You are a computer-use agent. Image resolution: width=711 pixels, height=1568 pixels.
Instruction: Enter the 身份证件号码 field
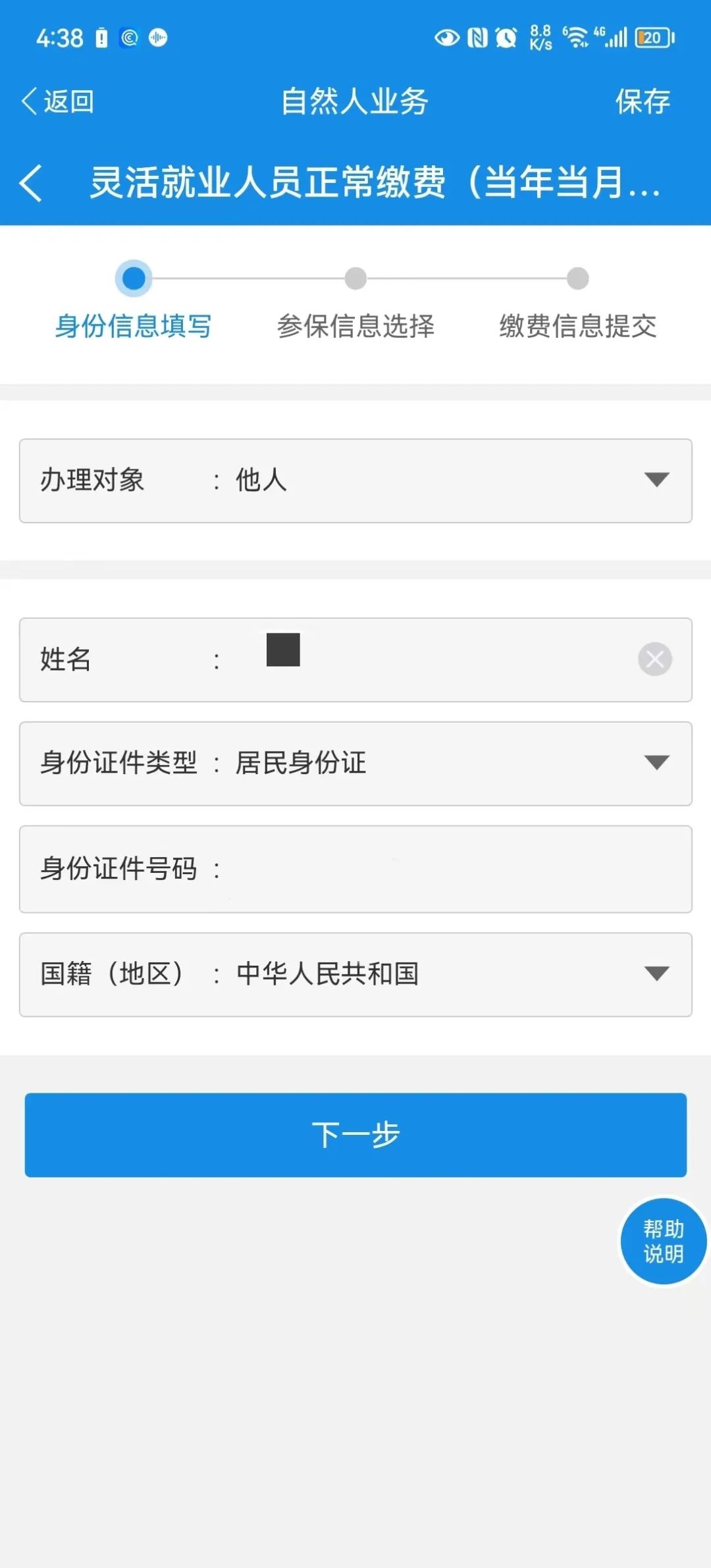(355, 869)
